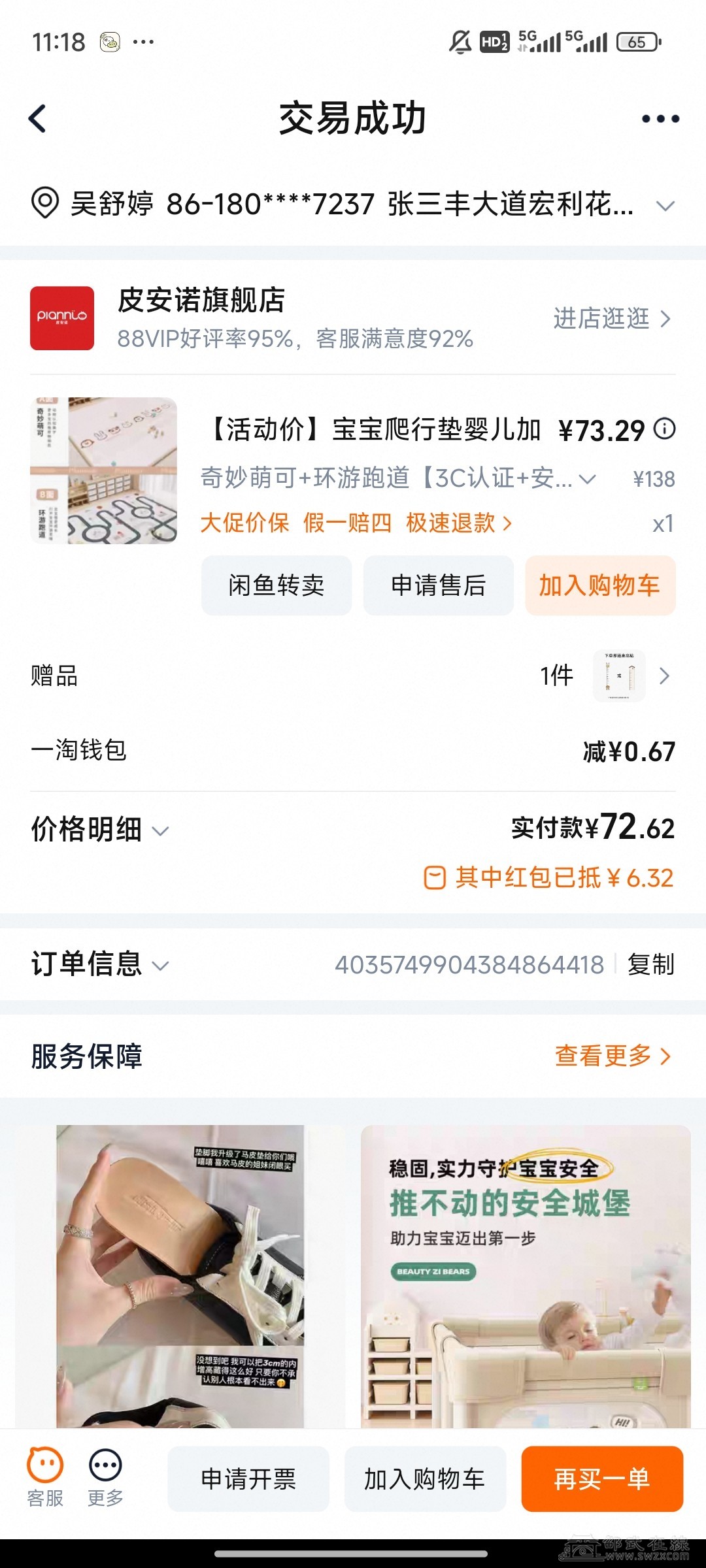Screen dimensions: 706x1568
Task: Tap 申请开票 to request invoice
Action: click(248, 1479)
